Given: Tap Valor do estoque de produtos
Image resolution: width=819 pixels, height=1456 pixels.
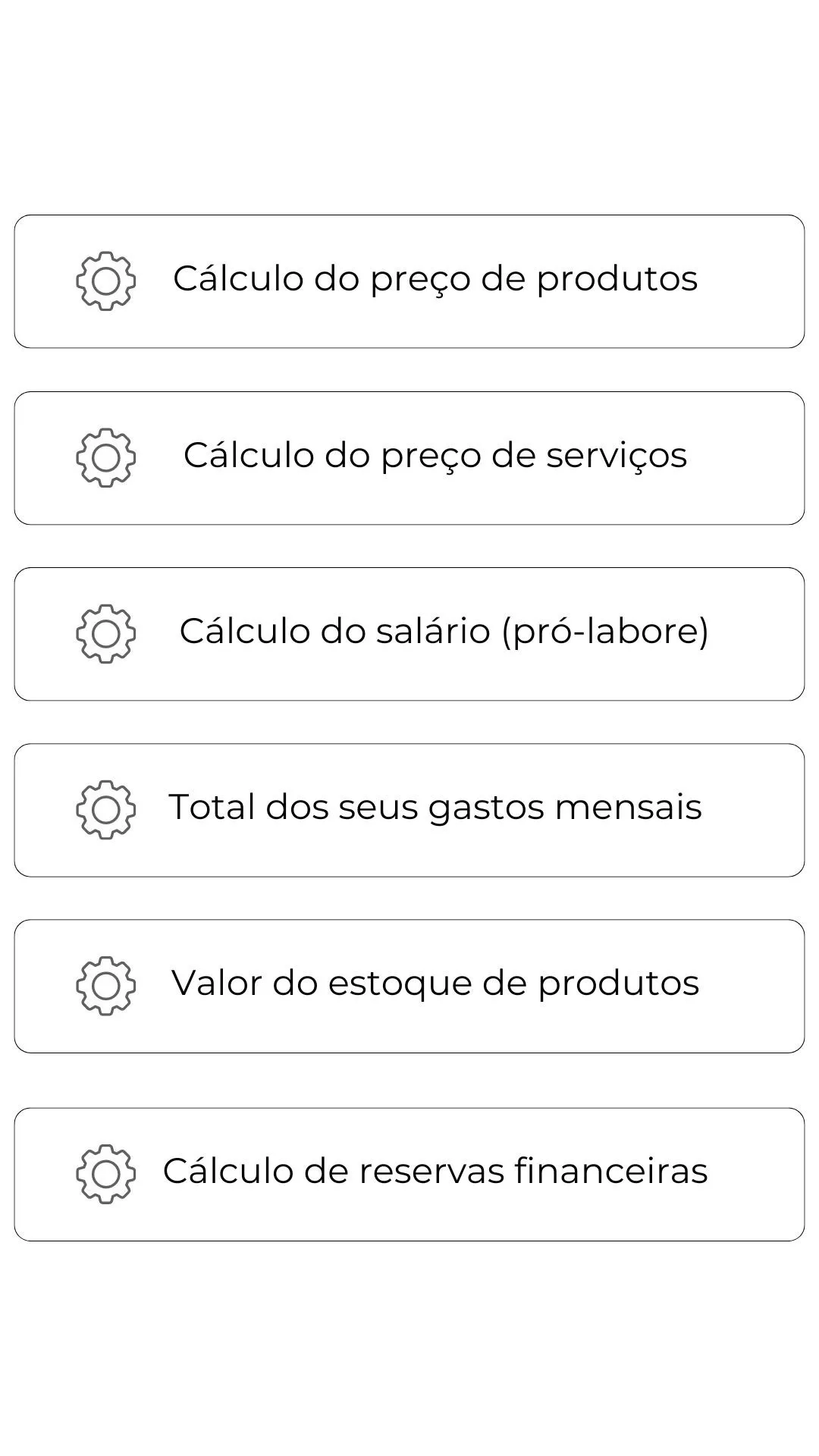Looking at the screenshot, I should [x=409, y=986].
